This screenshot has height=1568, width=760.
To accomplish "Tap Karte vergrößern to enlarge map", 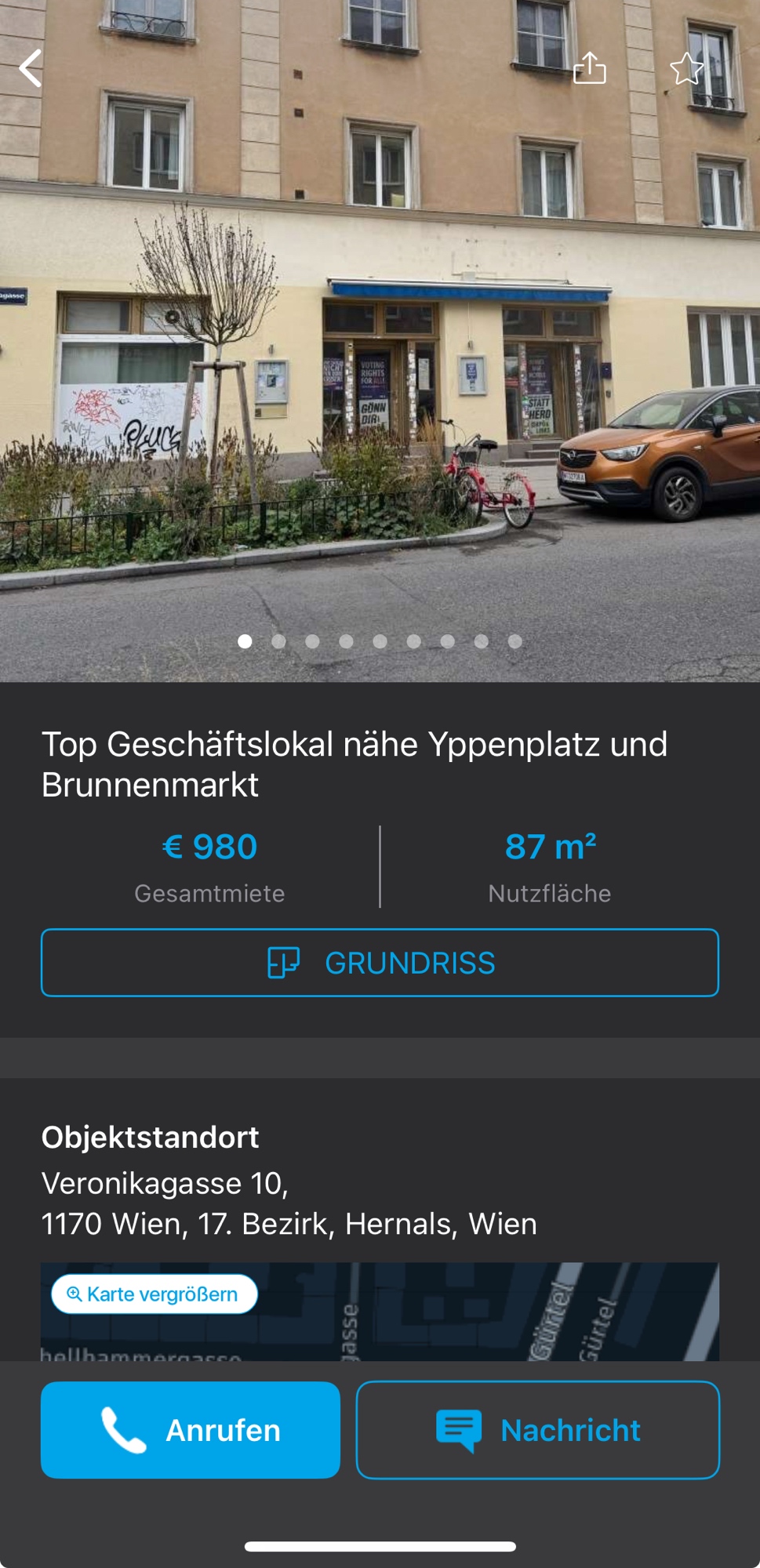I will click(155, 1294).
